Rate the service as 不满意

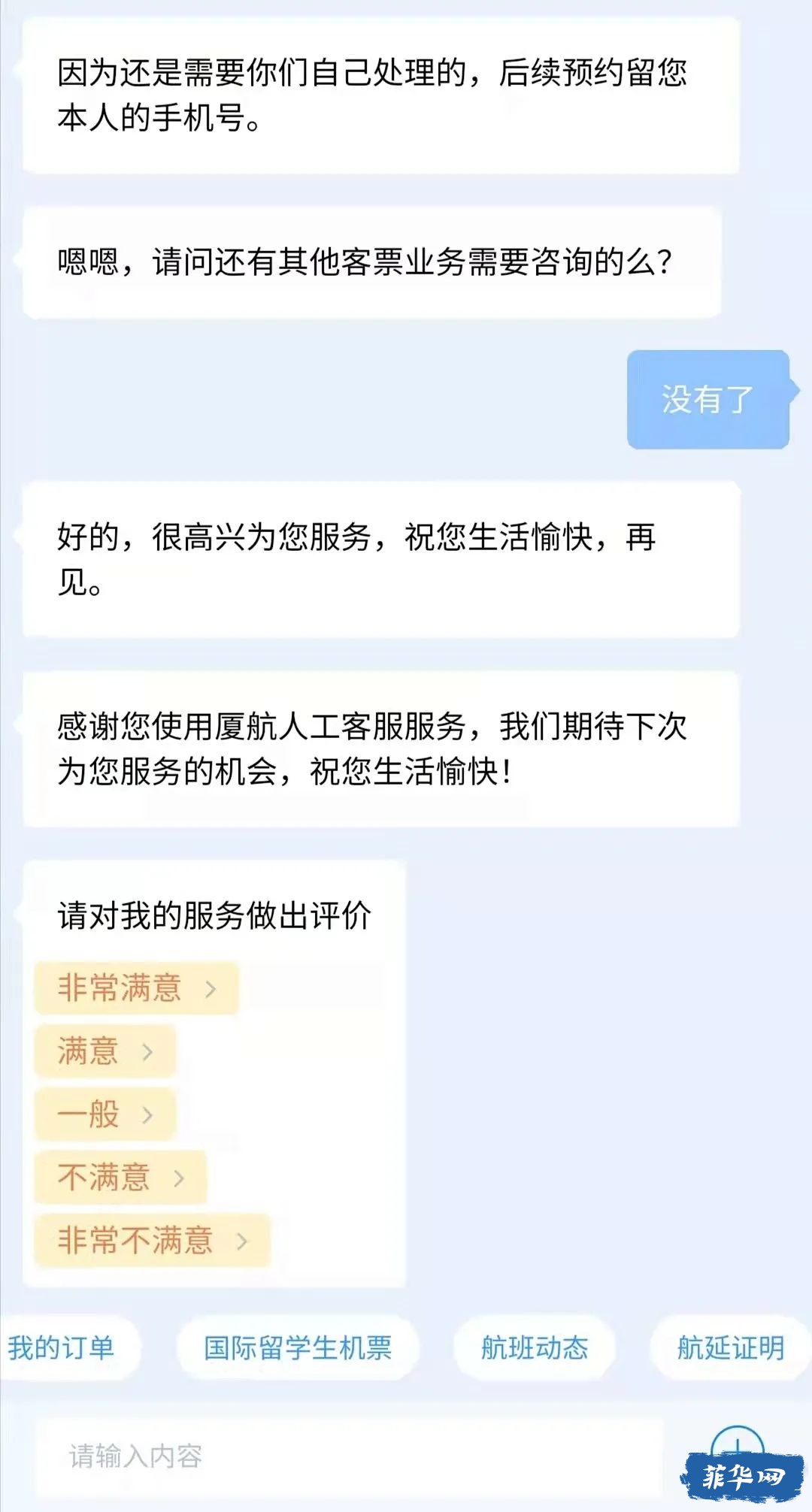coord(120,1177)
